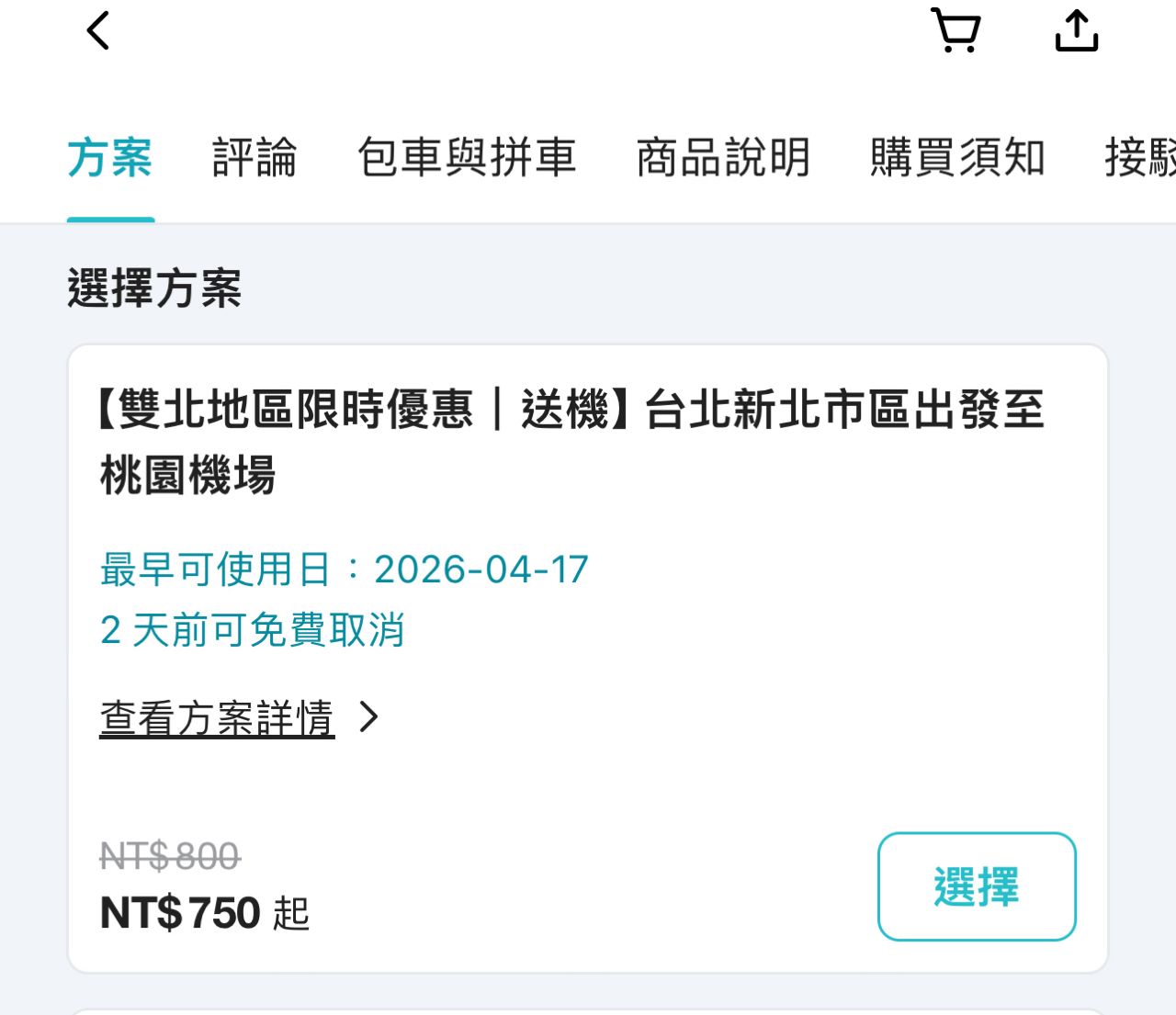
Task: Select the 方案 tab
Action: point(110,157)
